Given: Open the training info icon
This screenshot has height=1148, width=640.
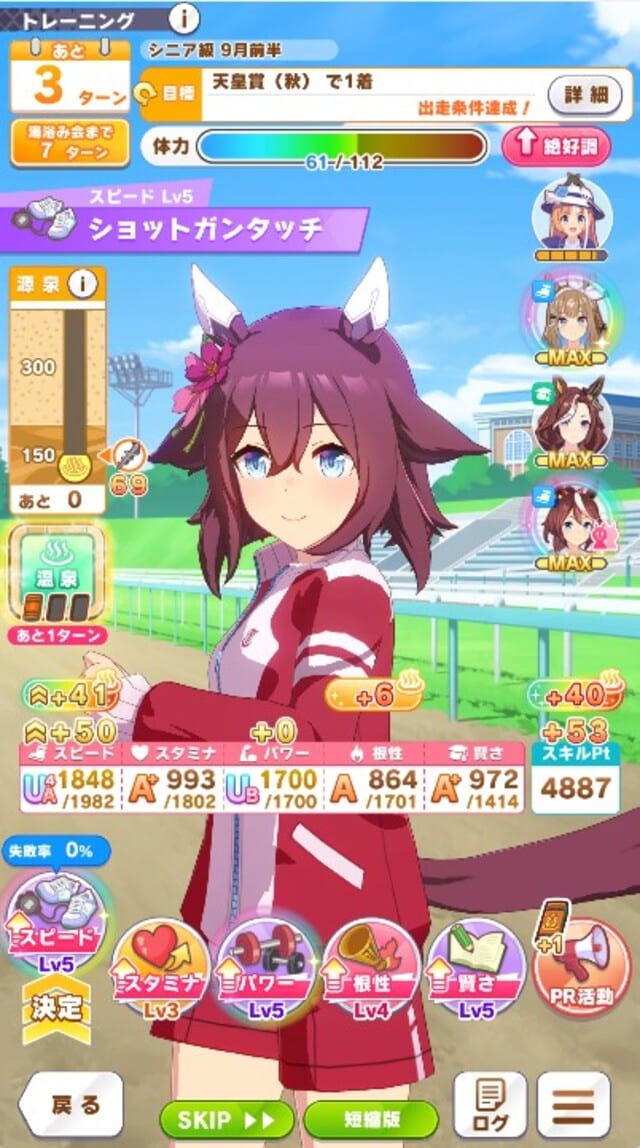Looking at the screenshot, I should [187, 17].
